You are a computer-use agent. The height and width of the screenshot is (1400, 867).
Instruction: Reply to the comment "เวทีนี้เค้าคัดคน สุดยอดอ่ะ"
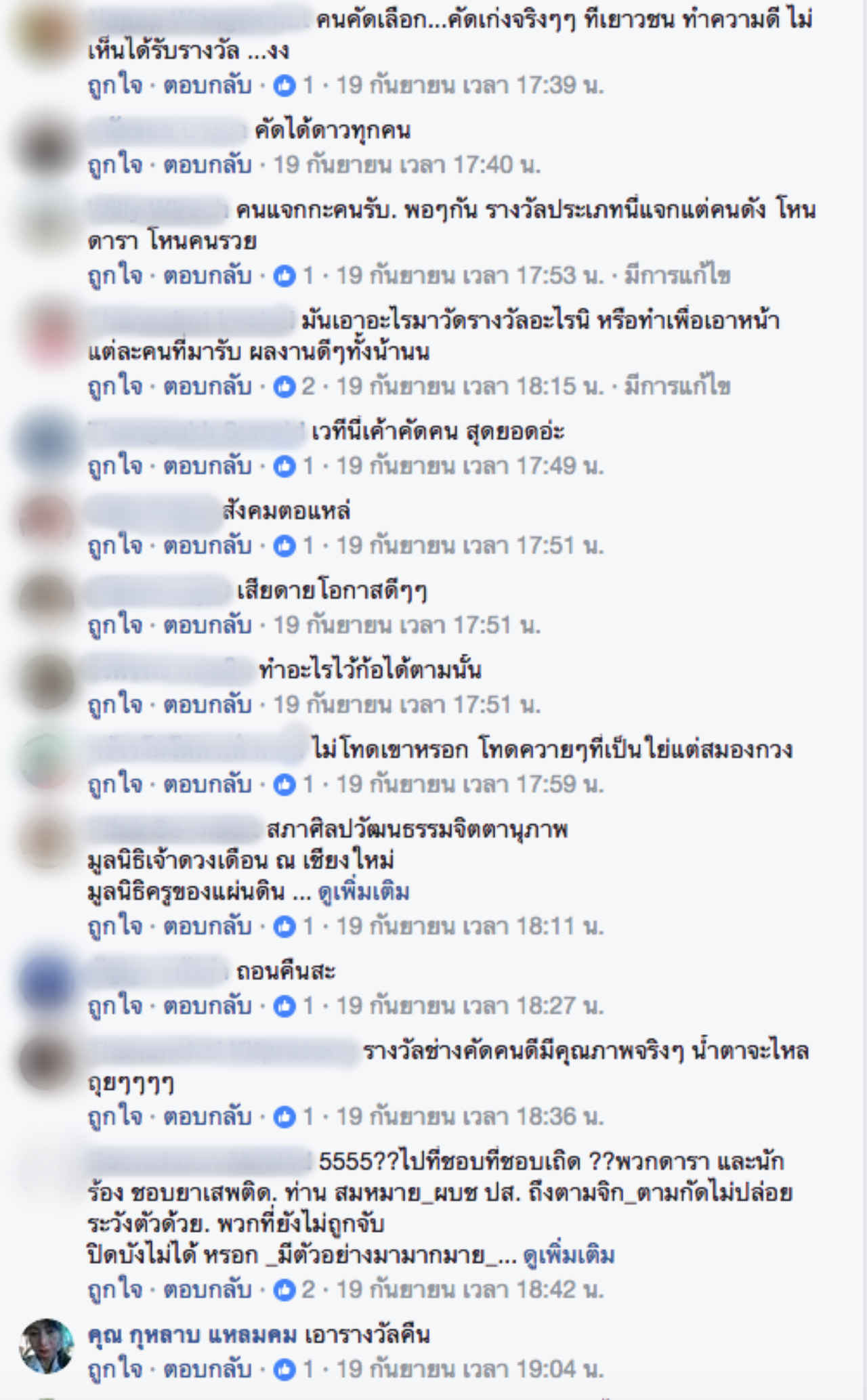click(x=207, y=466)
